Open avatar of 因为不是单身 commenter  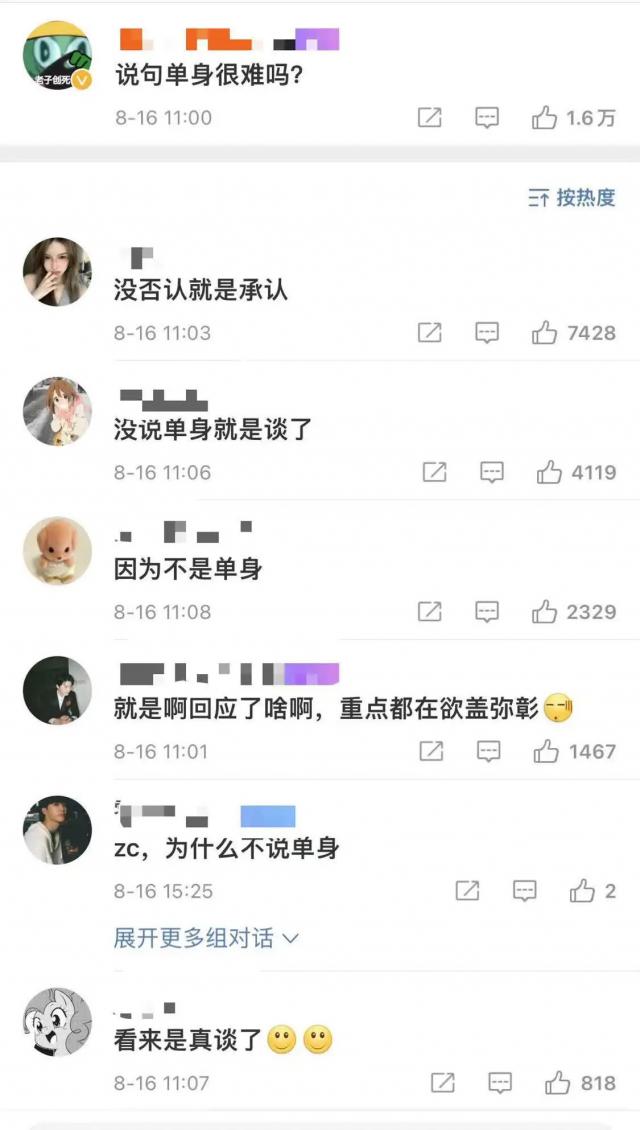(x=57, y=551)
